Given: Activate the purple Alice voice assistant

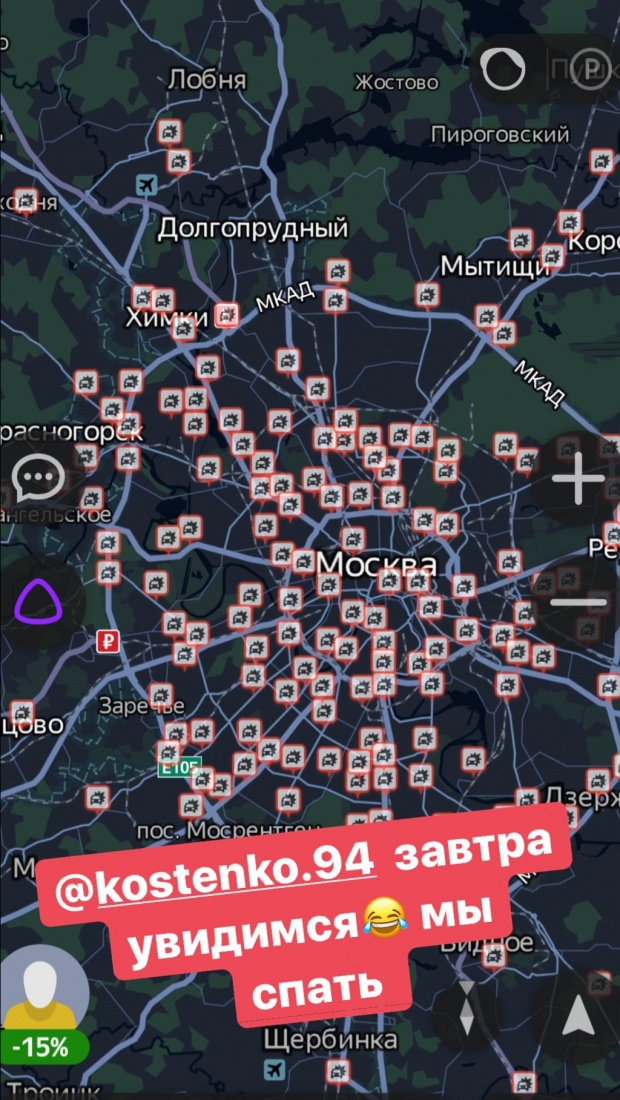Looking at the screenshot, I should point(40,603).
